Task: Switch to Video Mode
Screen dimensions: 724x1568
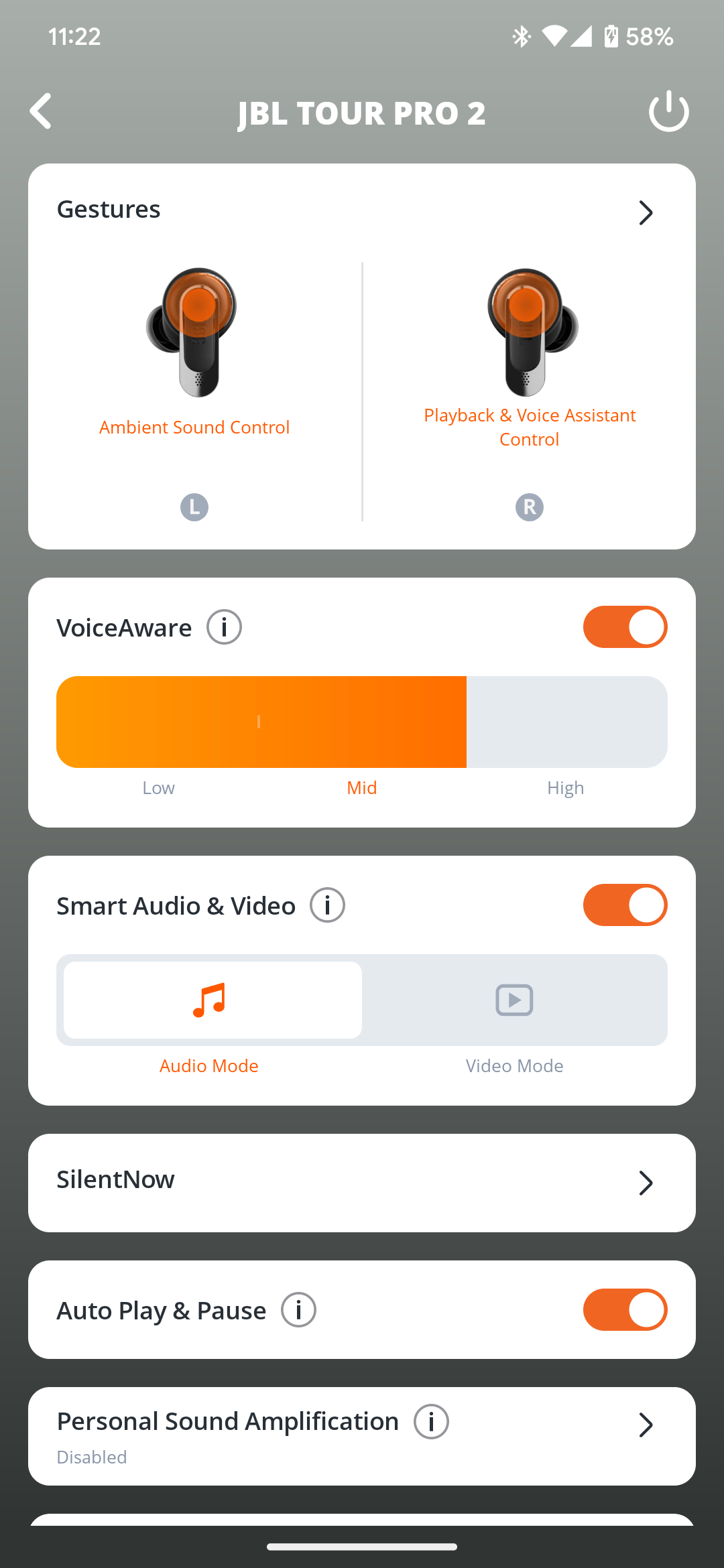Action: pyautogui.click(x=514, y=1000)
